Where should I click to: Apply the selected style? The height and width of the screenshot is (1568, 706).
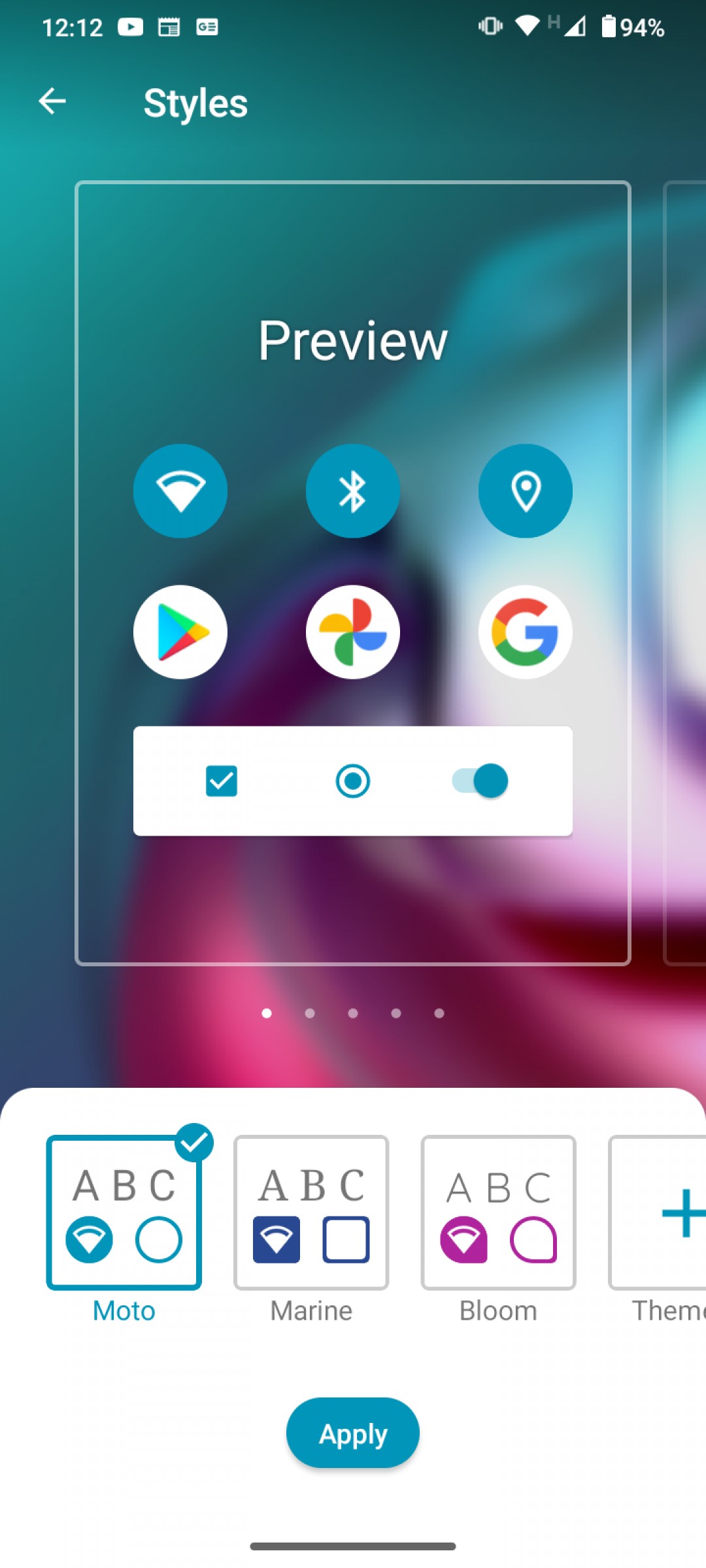pyautogui.click(x=353, y=1433)
